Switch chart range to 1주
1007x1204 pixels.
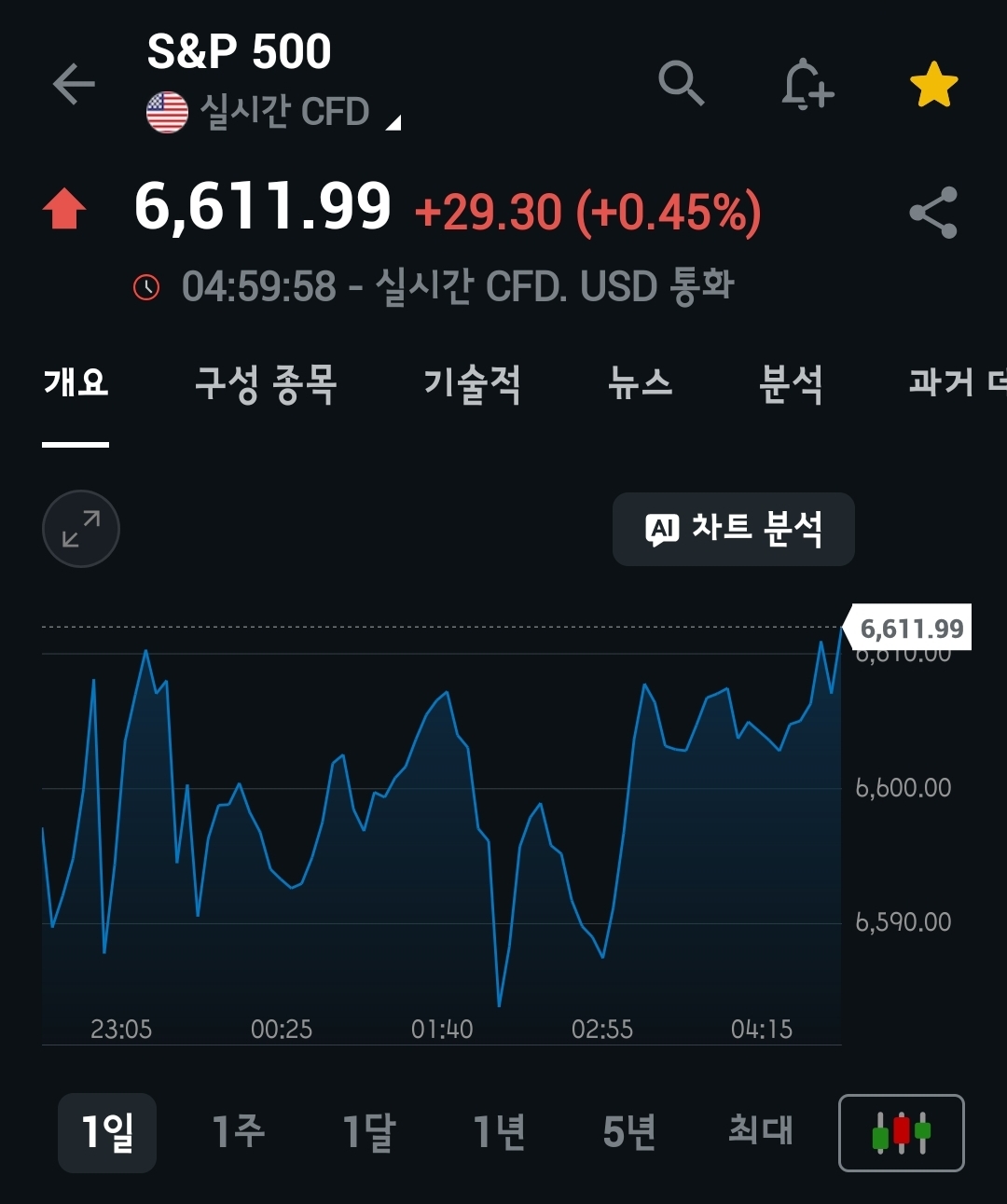[239, 1132]
